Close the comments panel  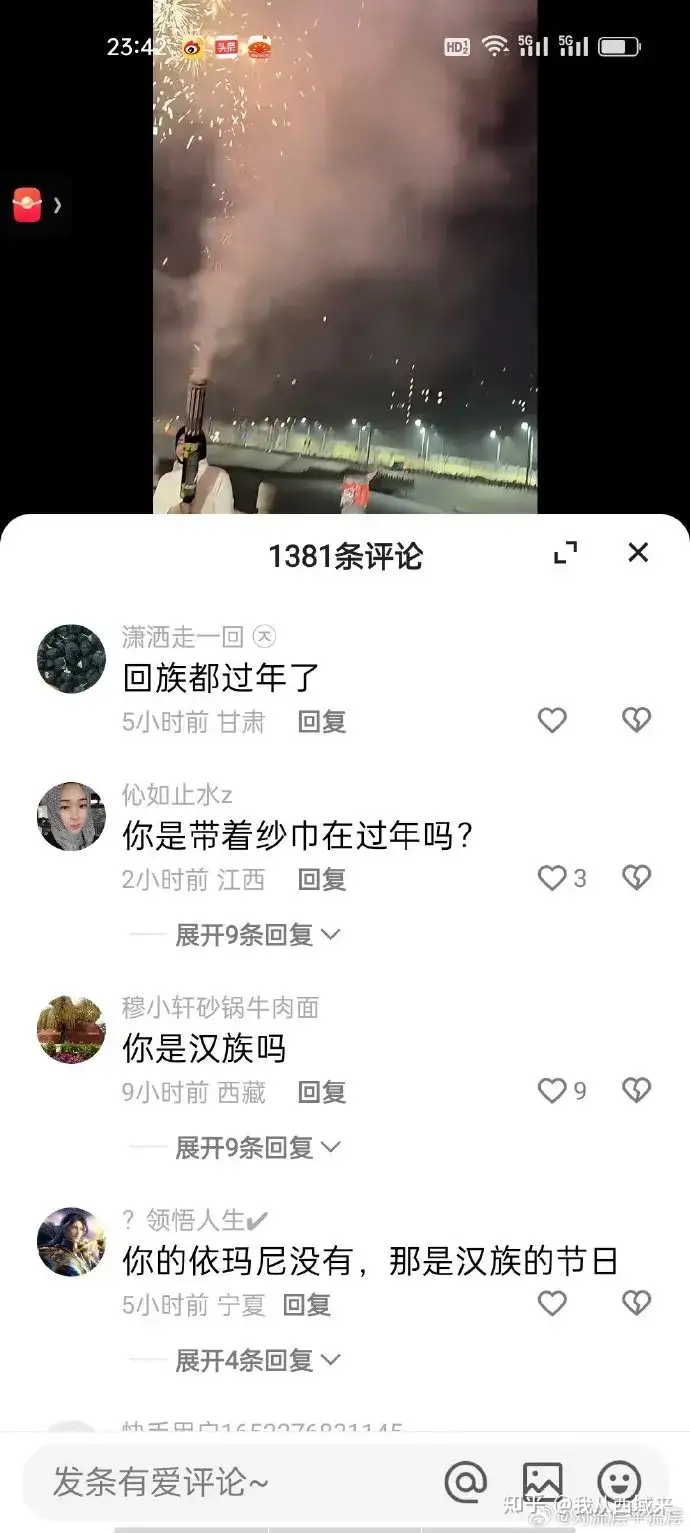pos(638,553)
